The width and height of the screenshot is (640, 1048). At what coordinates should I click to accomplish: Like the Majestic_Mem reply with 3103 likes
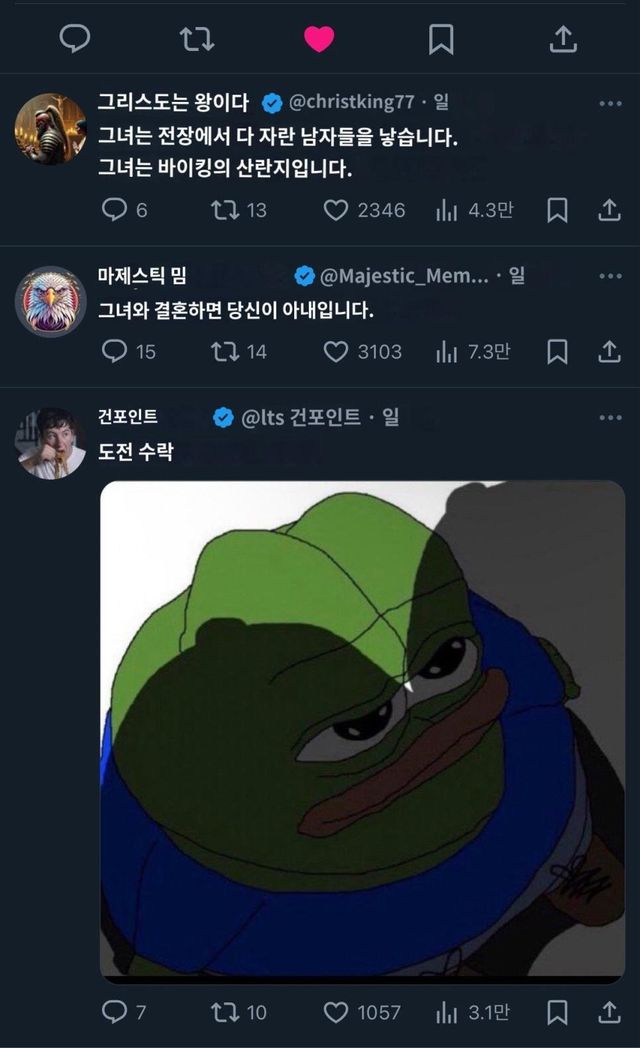tap(337, 352)
